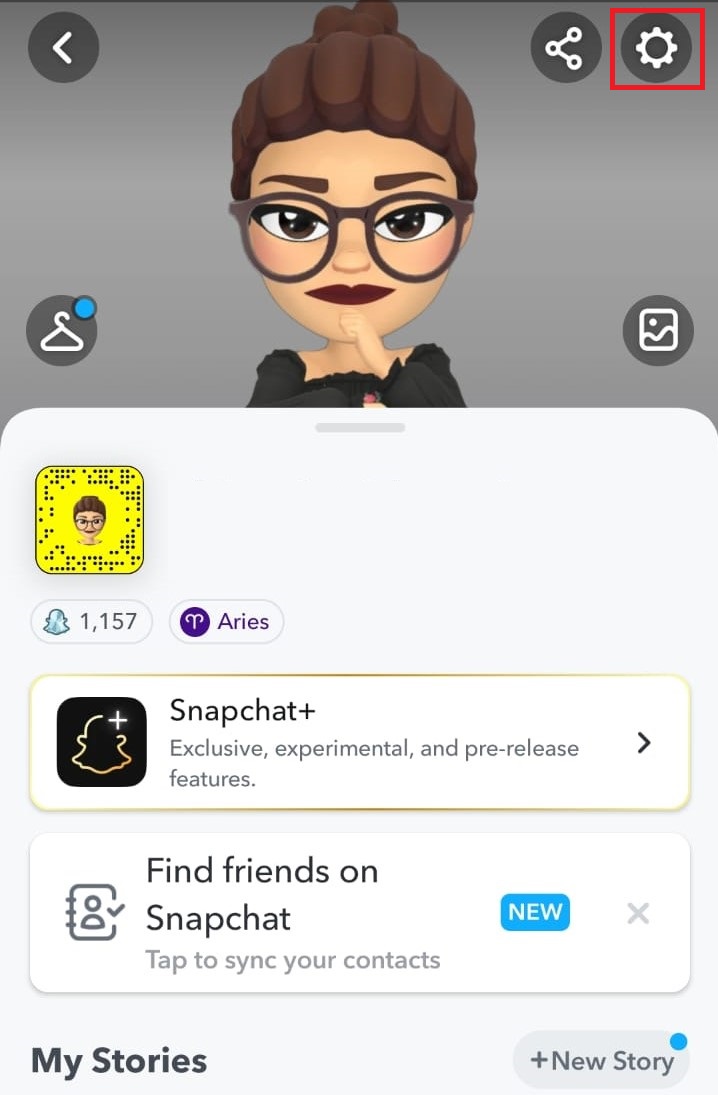
Task: Open the background picker image icon
Action: (658, 331)
